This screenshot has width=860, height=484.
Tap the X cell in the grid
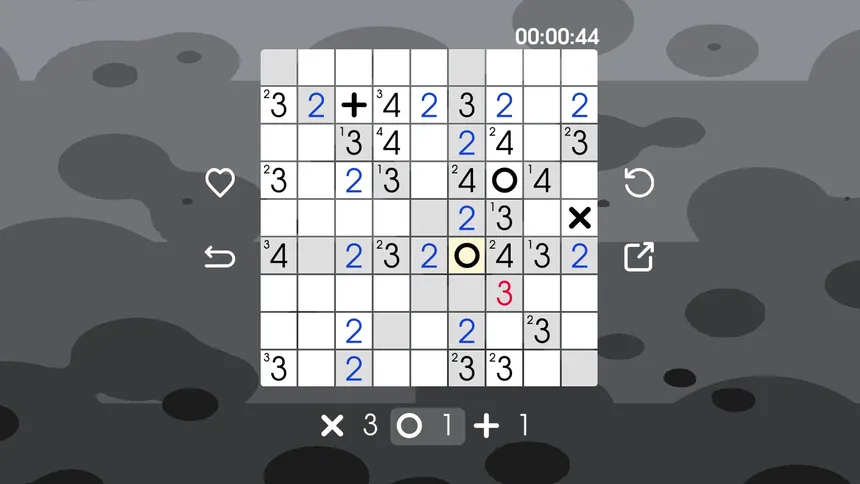[x=579, y=218]
